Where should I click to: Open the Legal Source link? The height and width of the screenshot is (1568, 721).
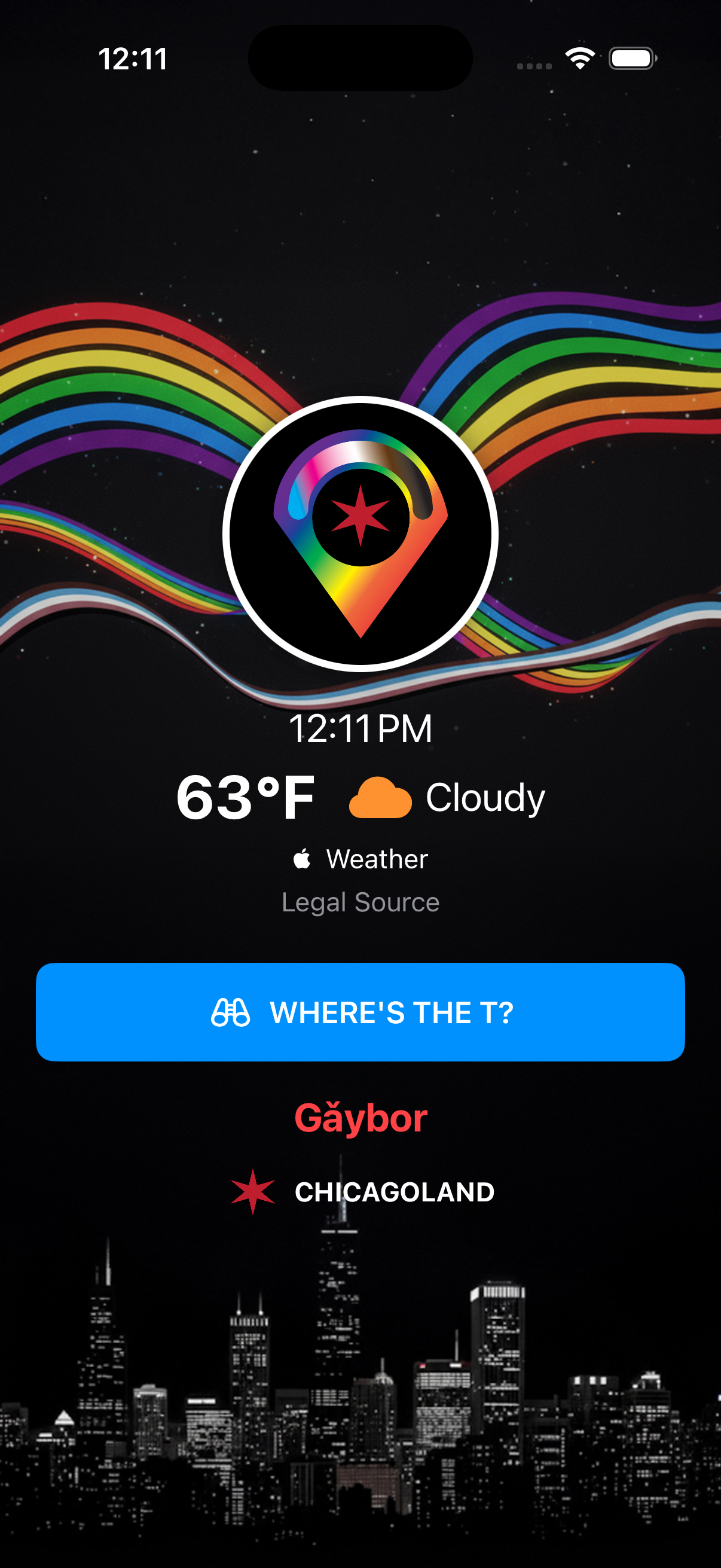[360, 902]
